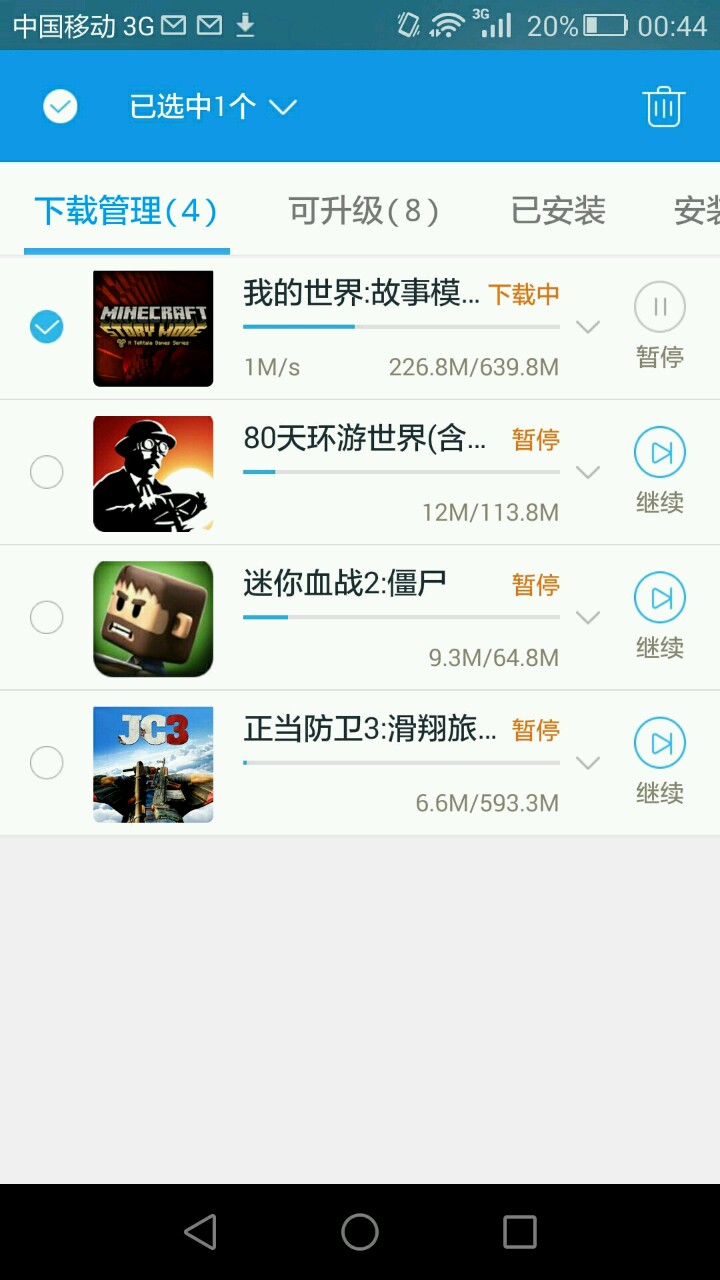Expand options for 我的世界:故事模式
Image resolution: width=720 pixels, height=1280 pixels.
(588, 327)
